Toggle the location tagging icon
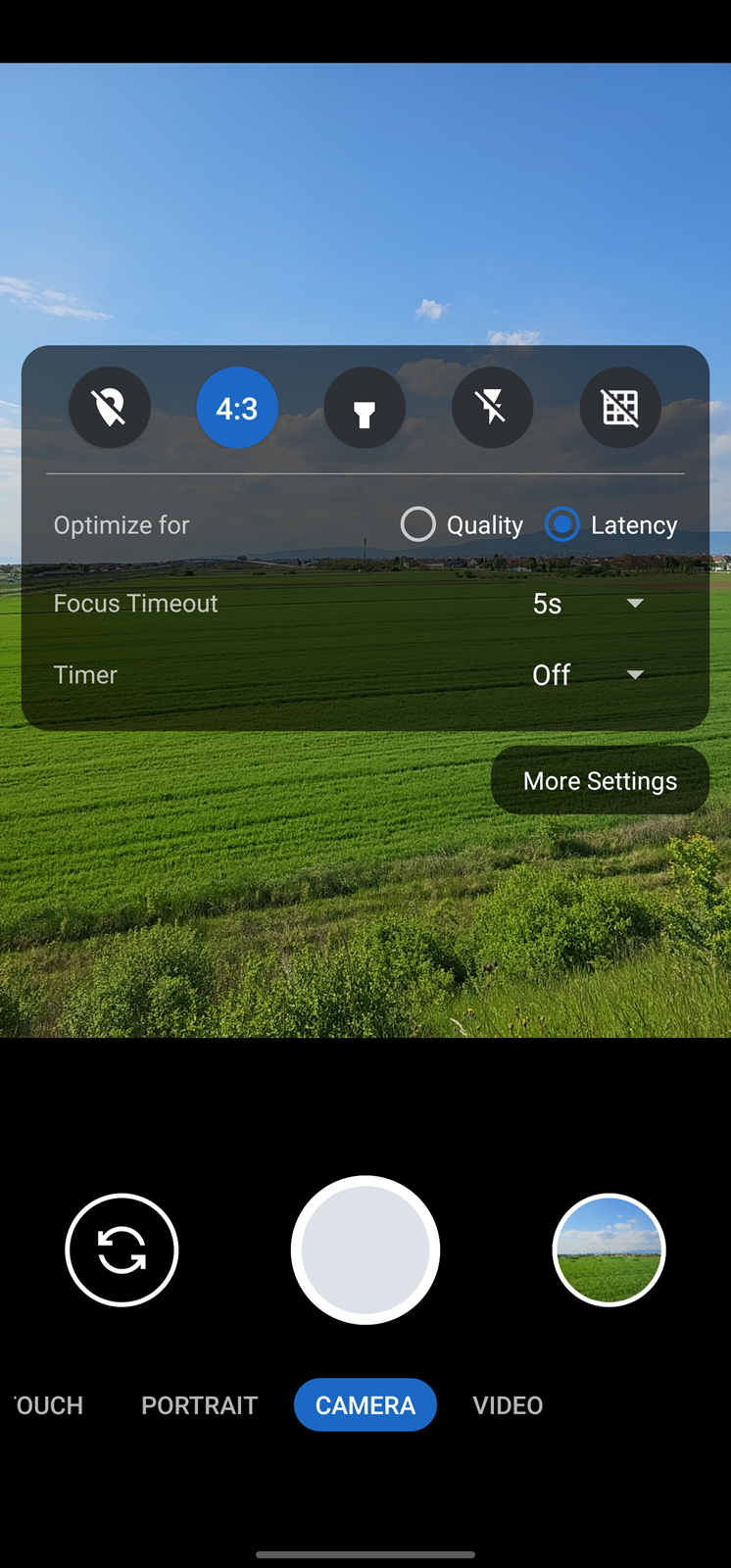 pos(110,408)
